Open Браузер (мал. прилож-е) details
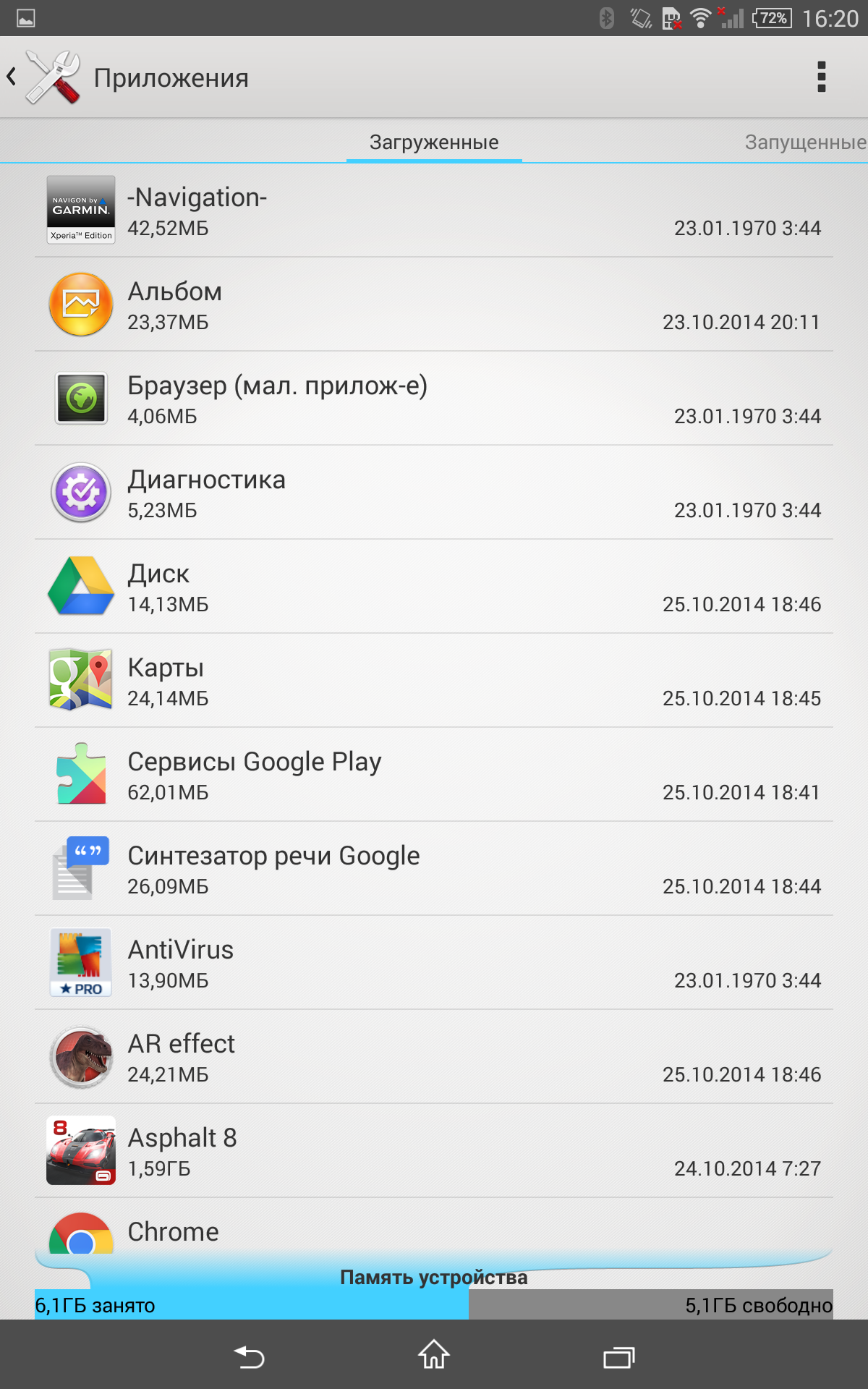The height and width of the screenshot is (1389, 868). [x=434, y=399]
